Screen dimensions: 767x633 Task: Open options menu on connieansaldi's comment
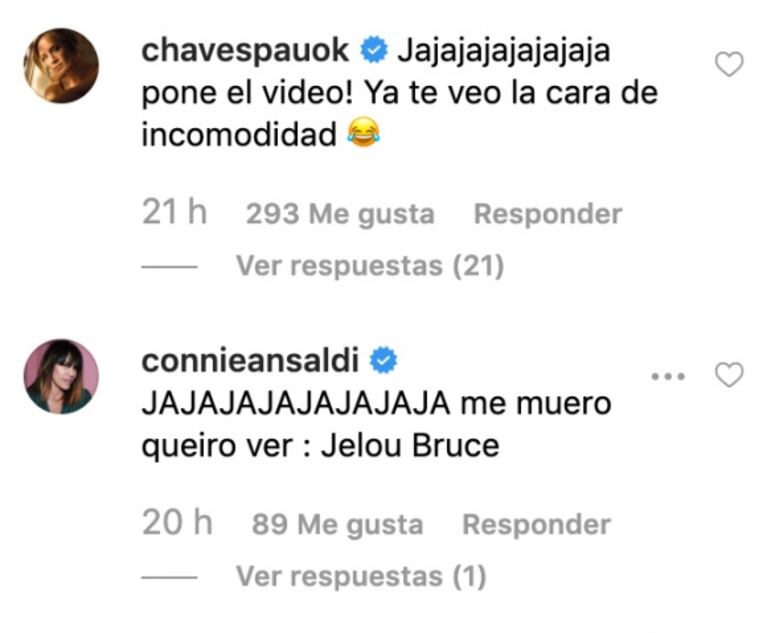pyautogui.click(x=666, y=376)
